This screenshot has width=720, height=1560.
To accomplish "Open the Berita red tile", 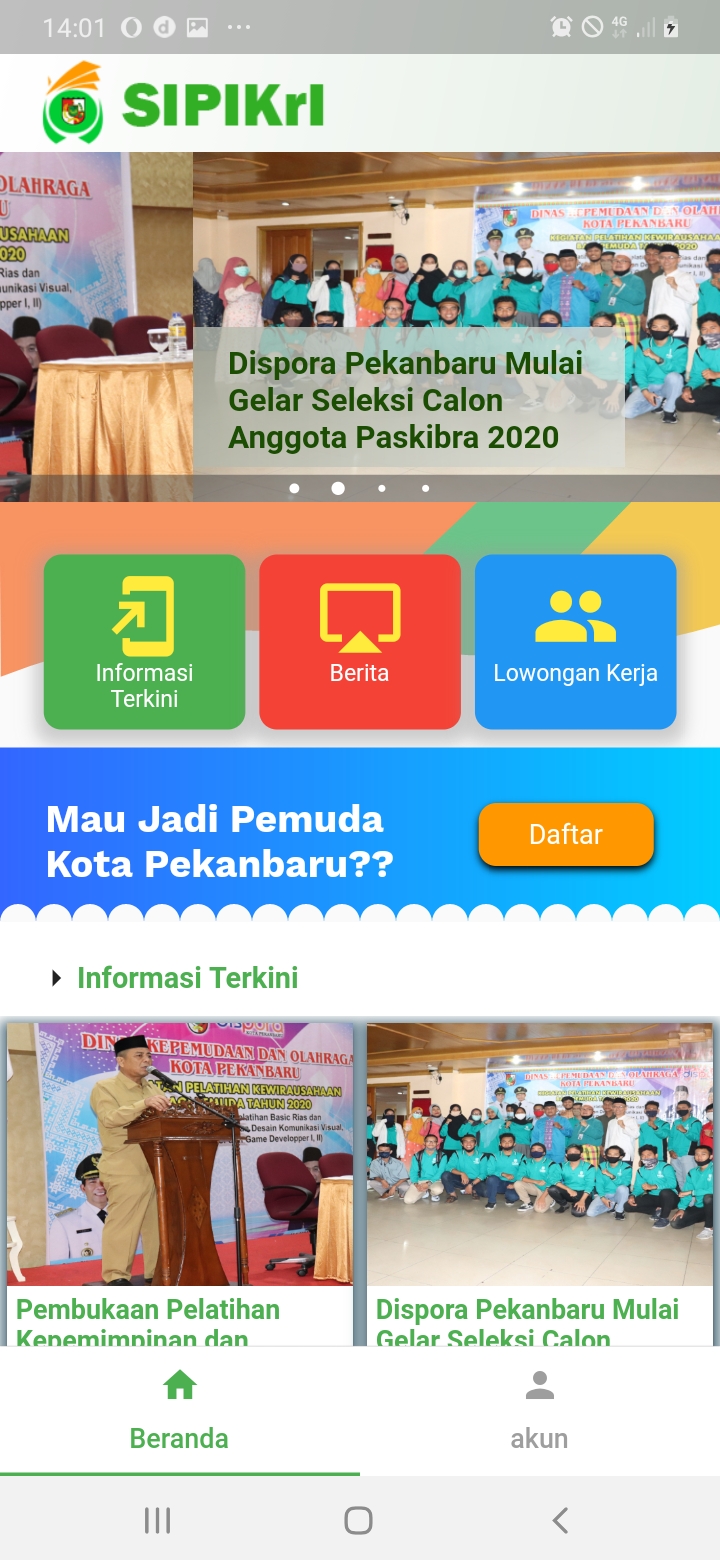I will tap(360, 641).
